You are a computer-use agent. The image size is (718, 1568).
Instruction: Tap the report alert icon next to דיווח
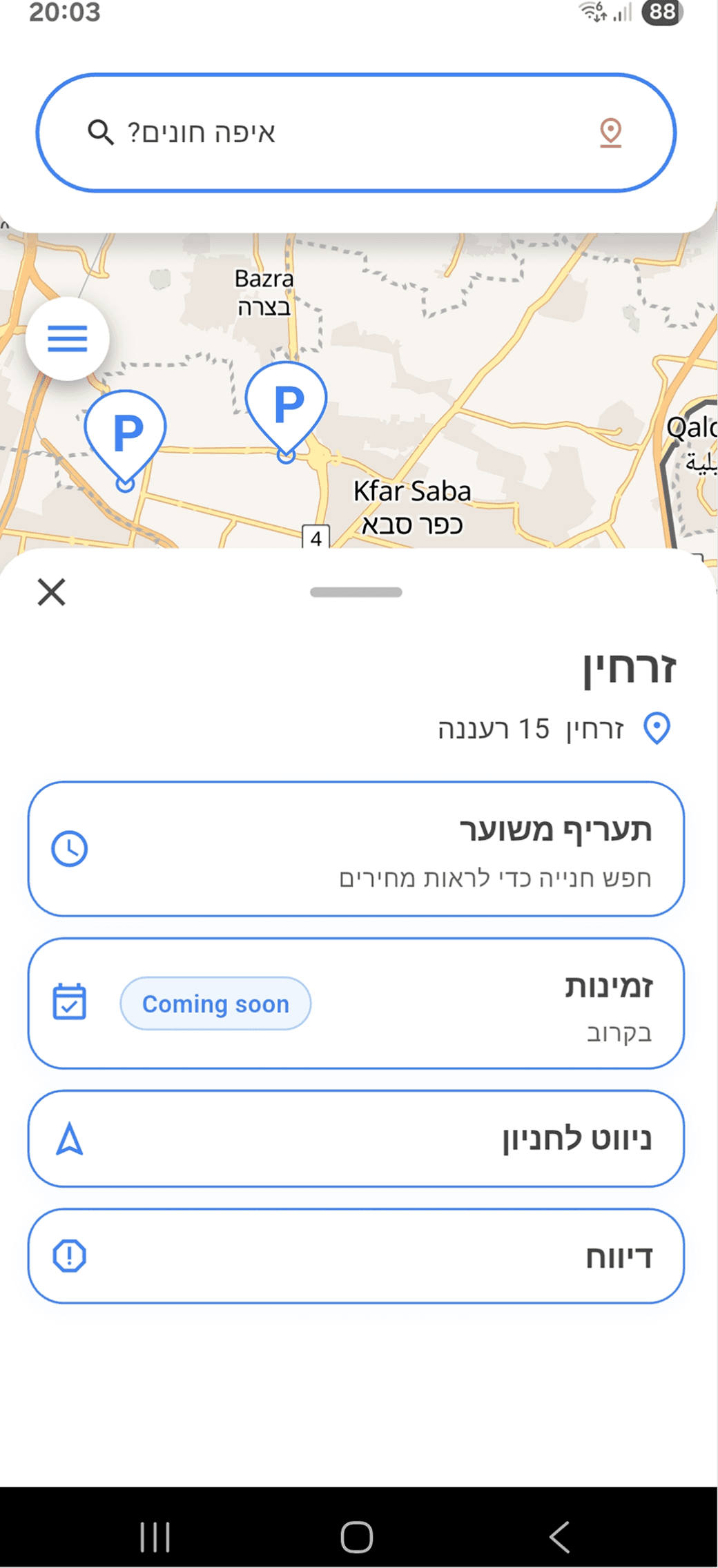pos(68,1255)
